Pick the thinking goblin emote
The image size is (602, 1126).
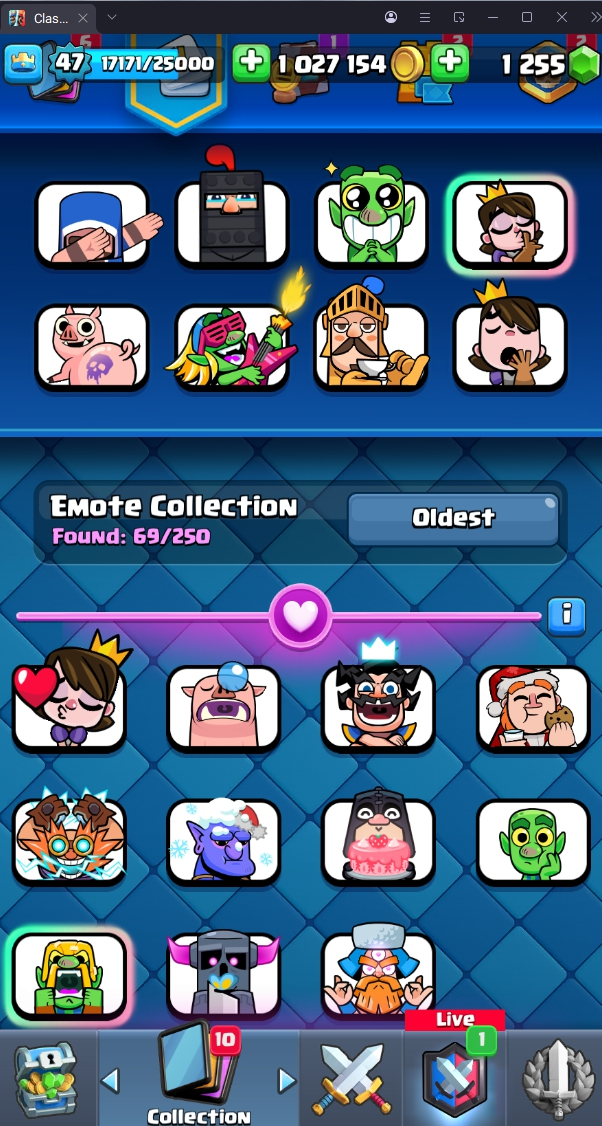click(x=533, y=840)
